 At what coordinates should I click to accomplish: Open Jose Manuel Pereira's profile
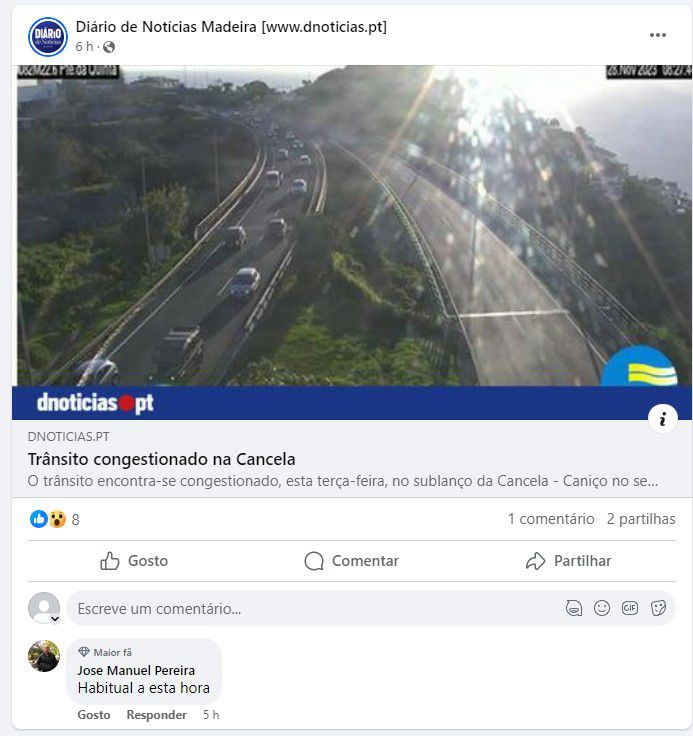coord(136,670)
